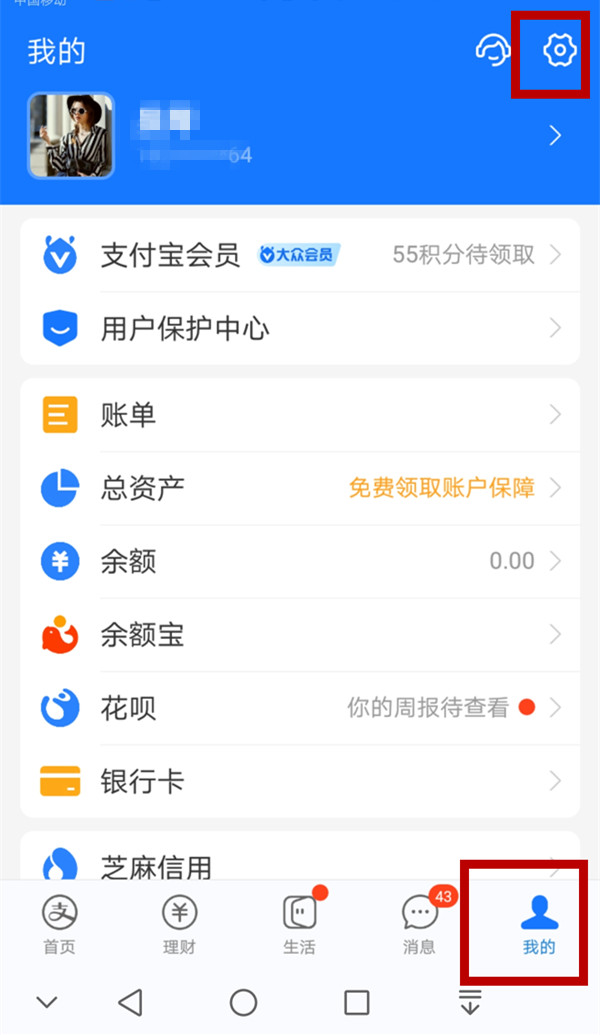Tap the system back triangle button
Viewport: 600px width, 1035px height.
point(130,1002)
